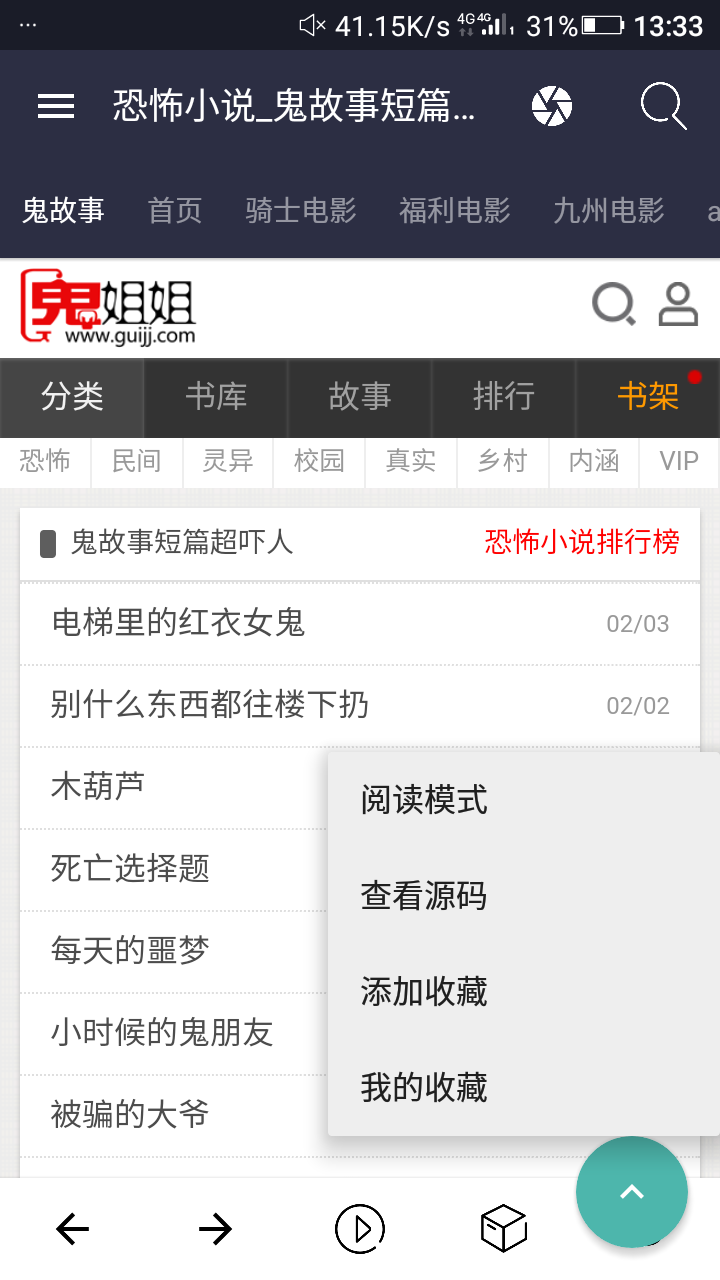This screenshot has width=720, height=1280.
Task: Open the 书库 section
Action: pos(216,397)
